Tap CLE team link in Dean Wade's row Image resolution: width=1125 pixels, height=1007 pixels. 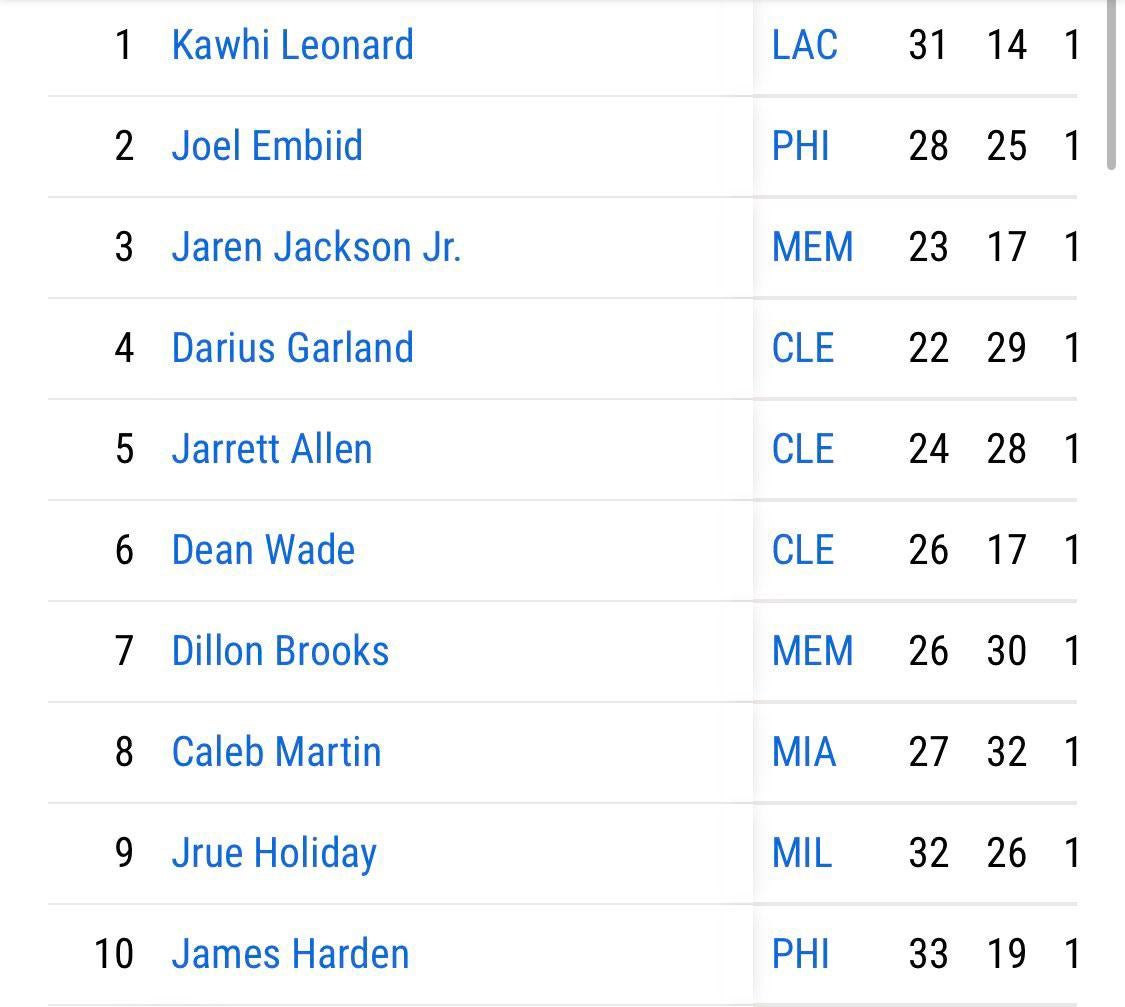pyautogui.click(x=803, y=551)
